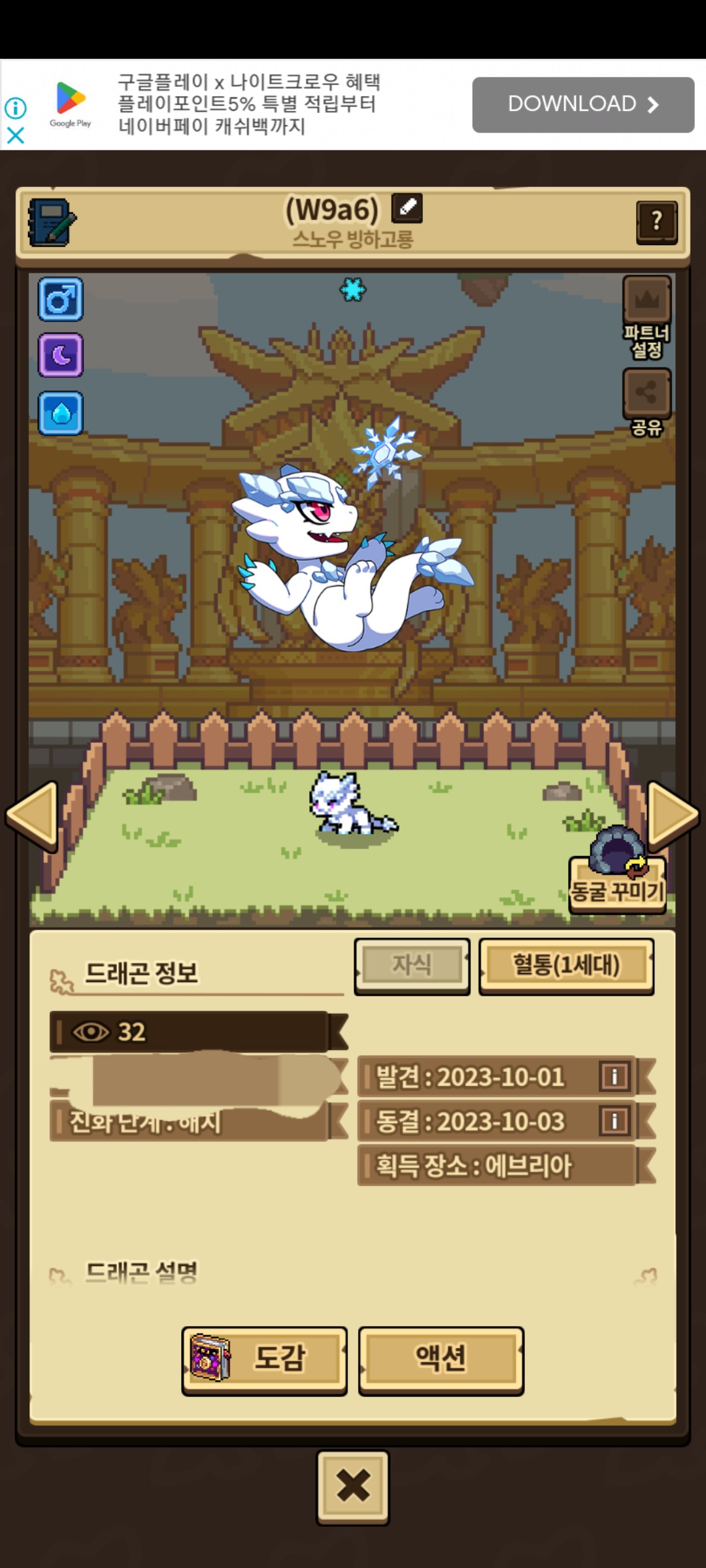
Task: Go to the previous dragon
Action: tap(33, 815)
